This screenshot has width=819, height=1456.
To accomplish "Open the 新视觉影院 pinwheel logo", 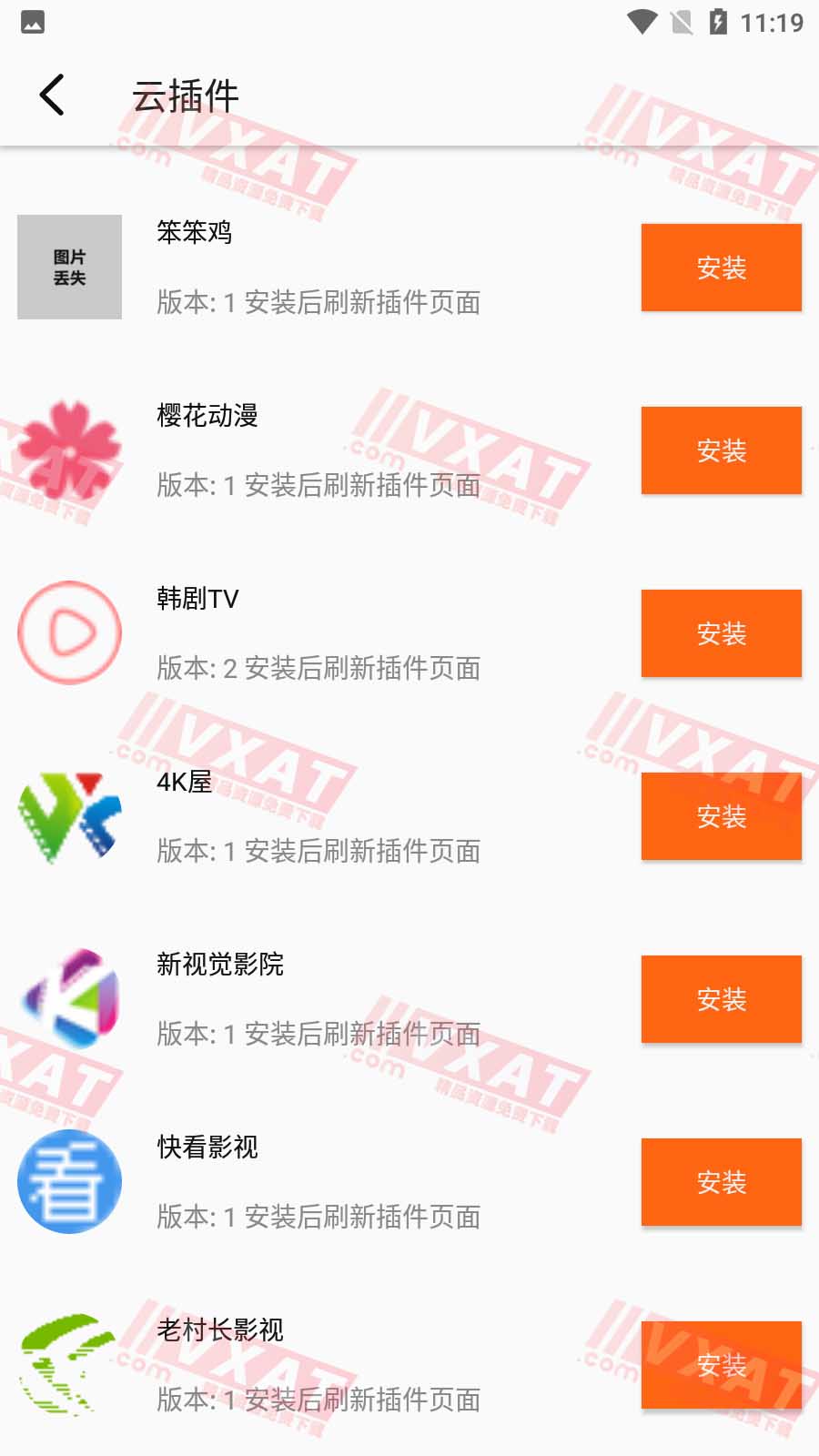I will [68, 999].
